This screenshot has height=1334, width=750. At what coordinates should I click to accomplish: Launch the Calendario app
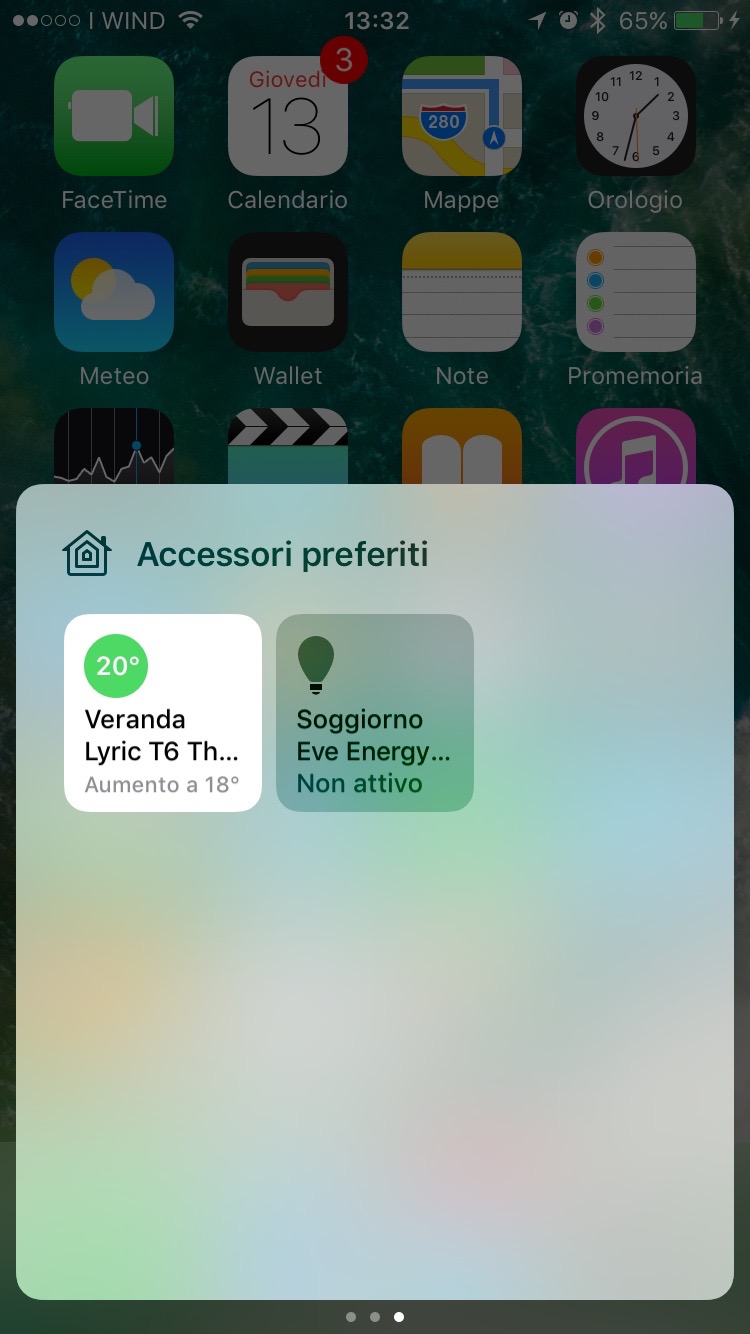288,117
